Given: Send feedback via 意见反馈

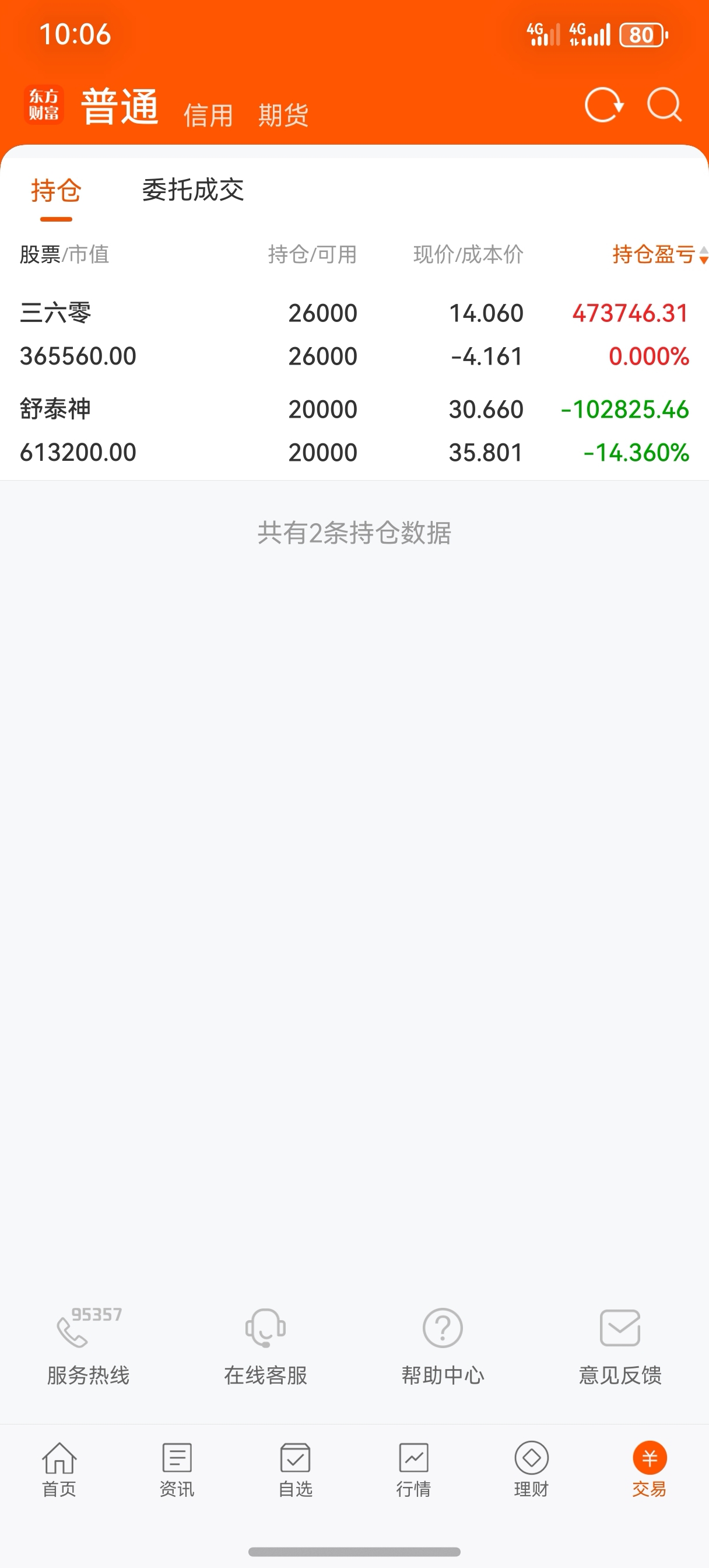Looking at the screenshot, I should click(x=620, y=1346).
